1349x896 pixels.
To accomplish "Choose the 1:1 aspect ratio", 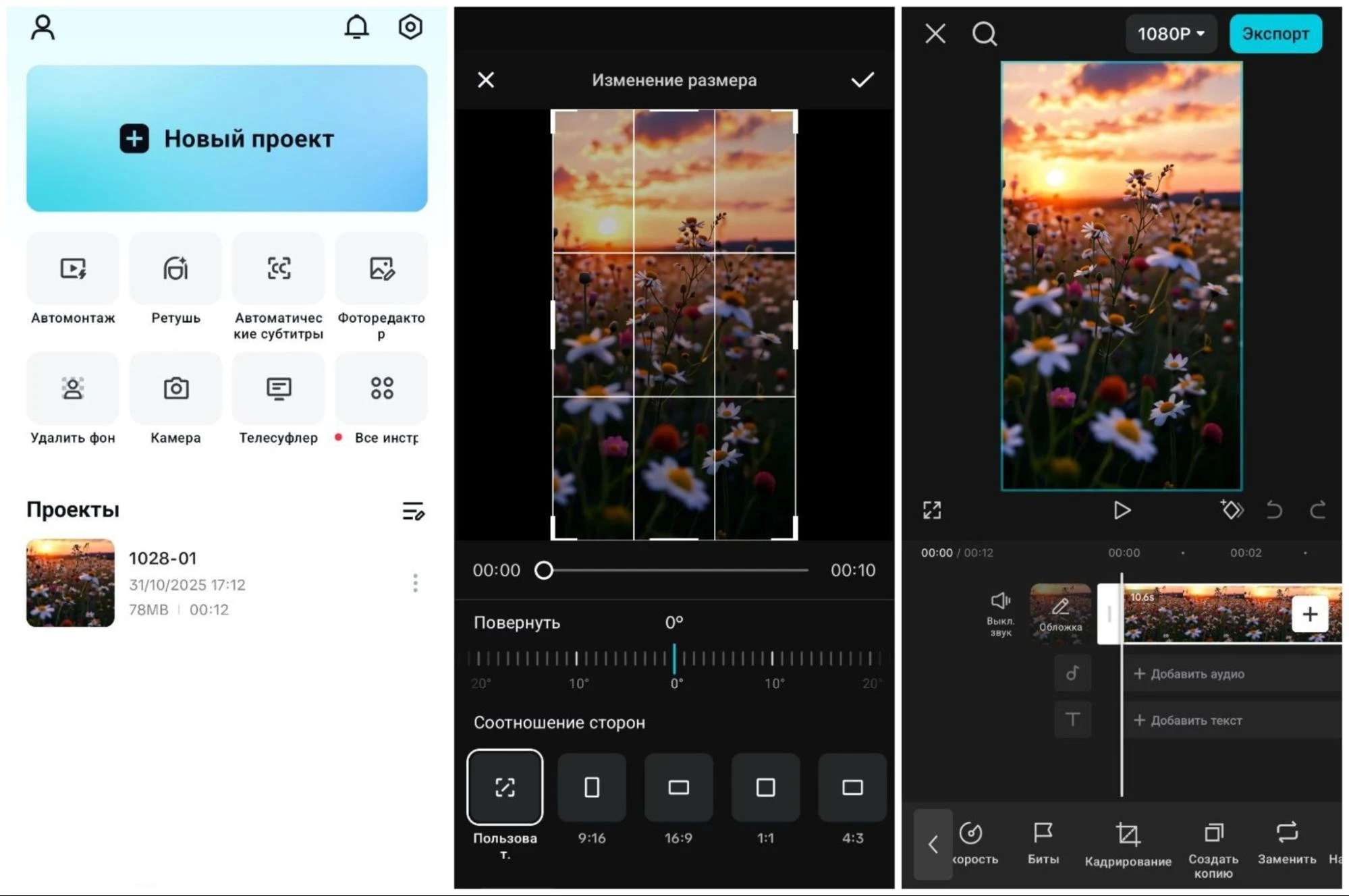I will (765, 787).
